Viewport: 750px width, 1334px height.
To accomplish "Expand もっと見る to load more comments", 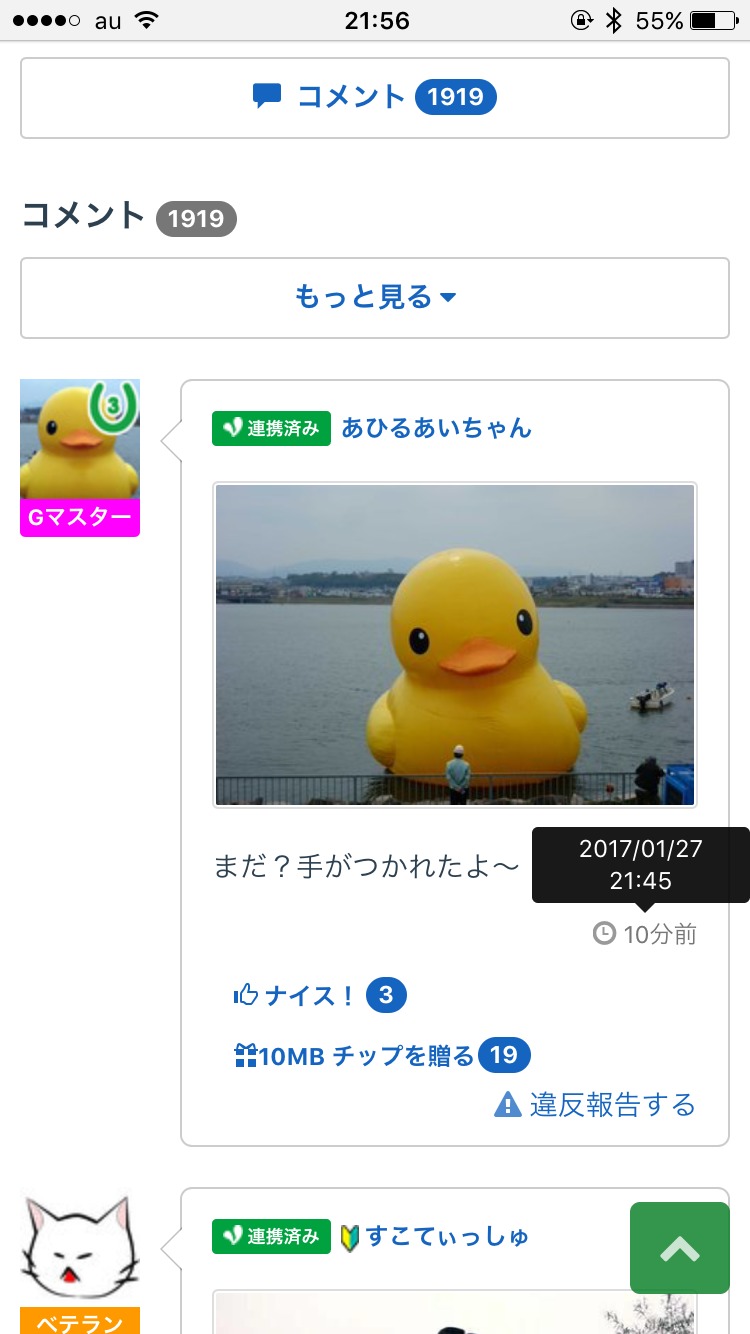I will 375,297.
